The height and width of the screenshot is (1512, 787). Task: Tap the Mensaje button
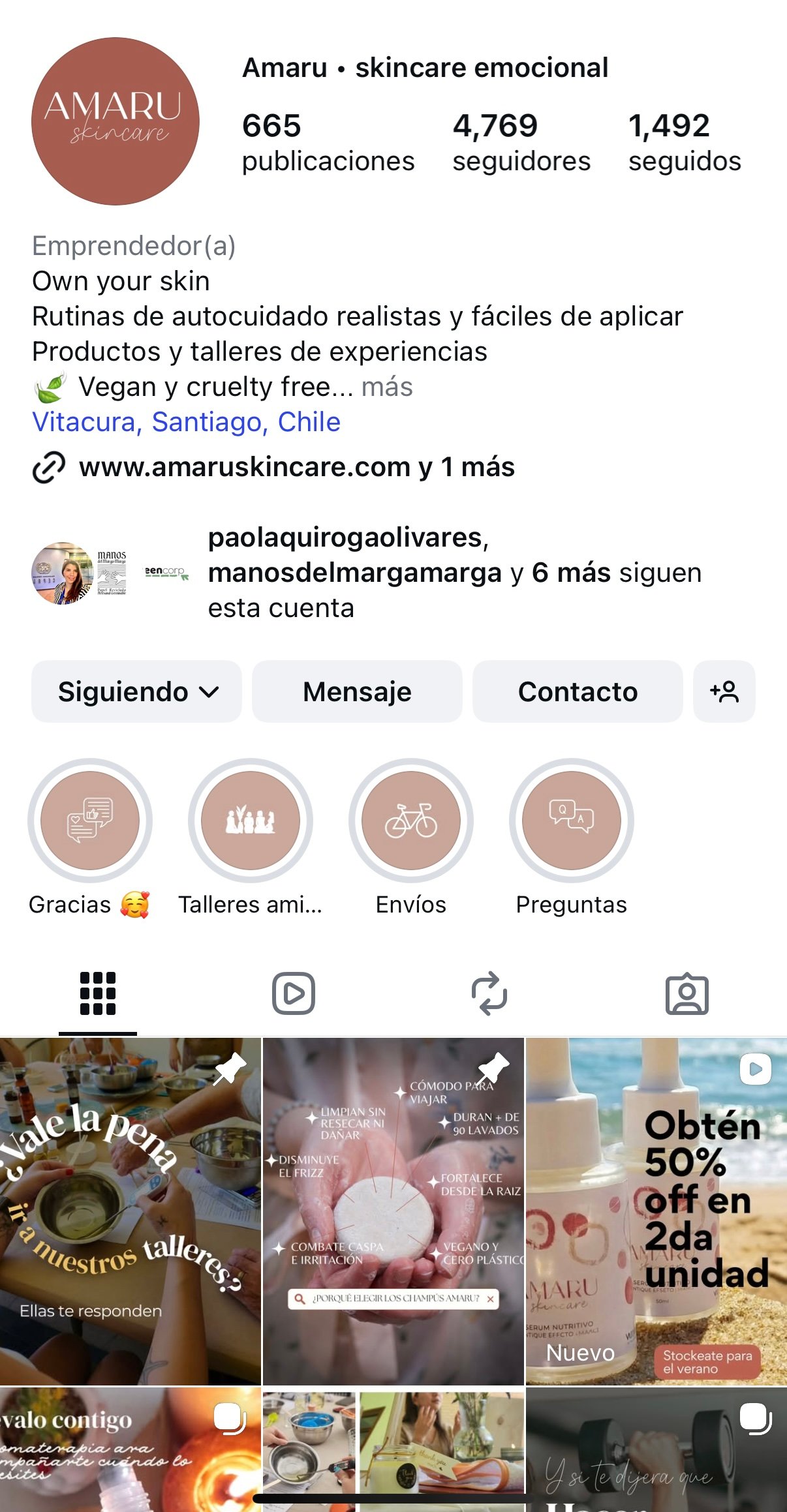(357, 691)
